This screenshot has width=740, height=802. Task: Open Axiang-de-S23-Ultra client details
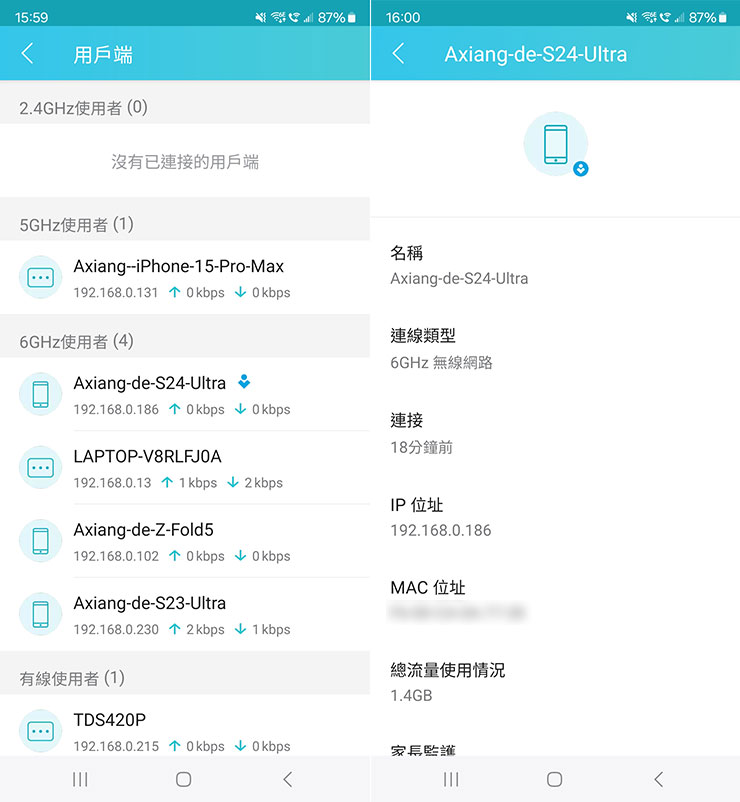coord(180,614)
